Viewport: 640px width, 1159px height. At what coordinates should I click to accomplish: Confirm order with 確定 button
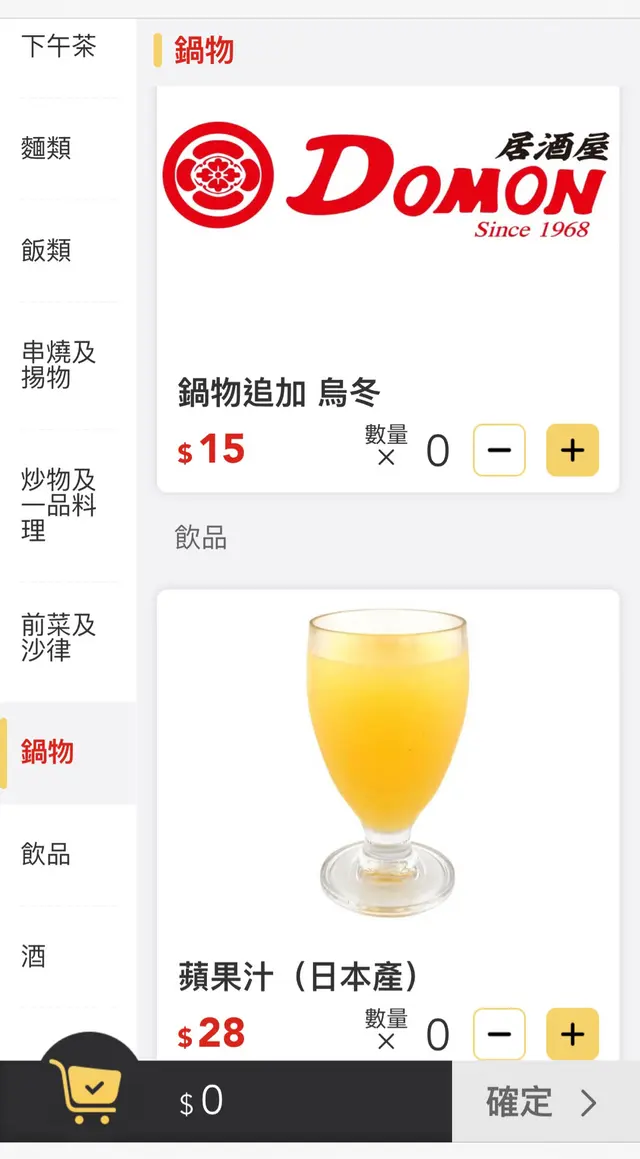(x=545, y=1102)
